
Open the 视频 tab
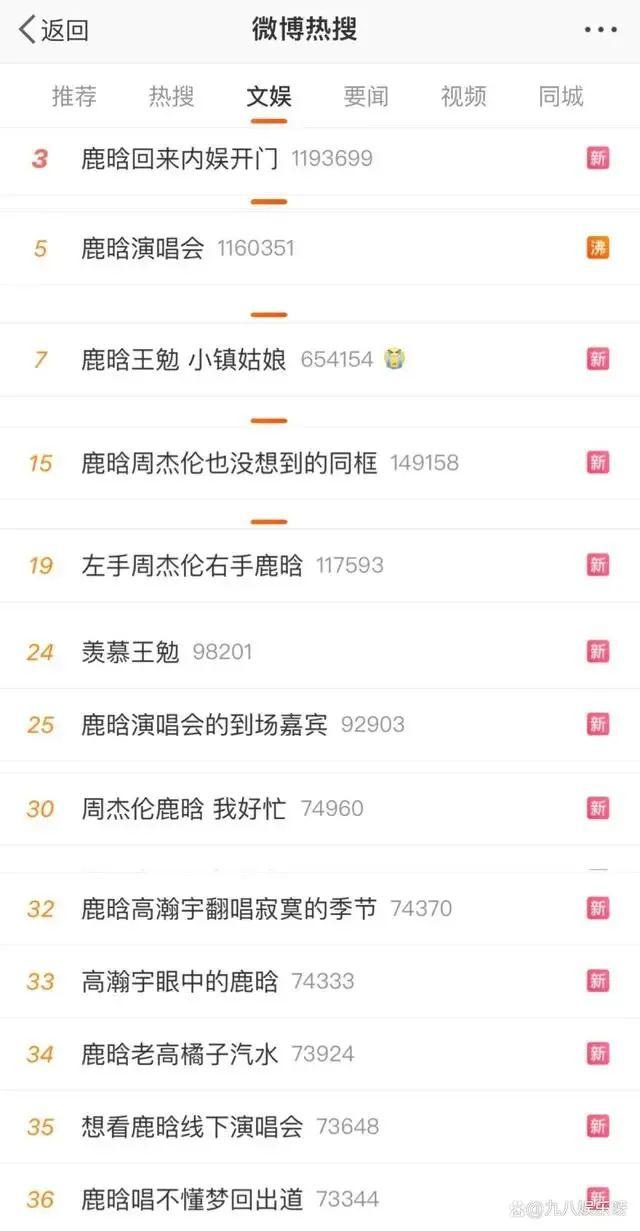(463, 96)
